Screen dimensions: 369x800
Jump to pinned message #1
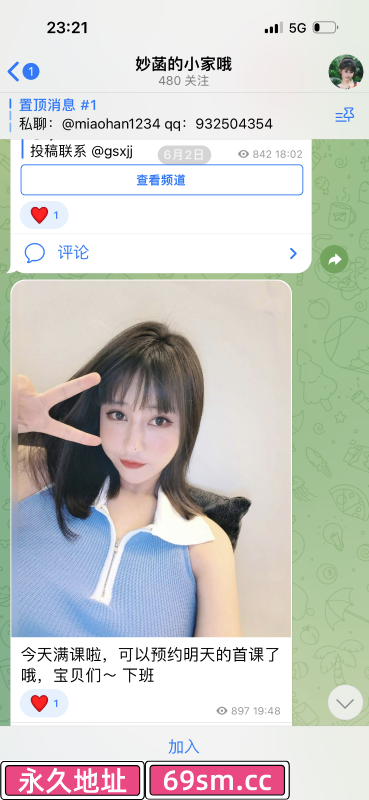(x=146, y=115)
